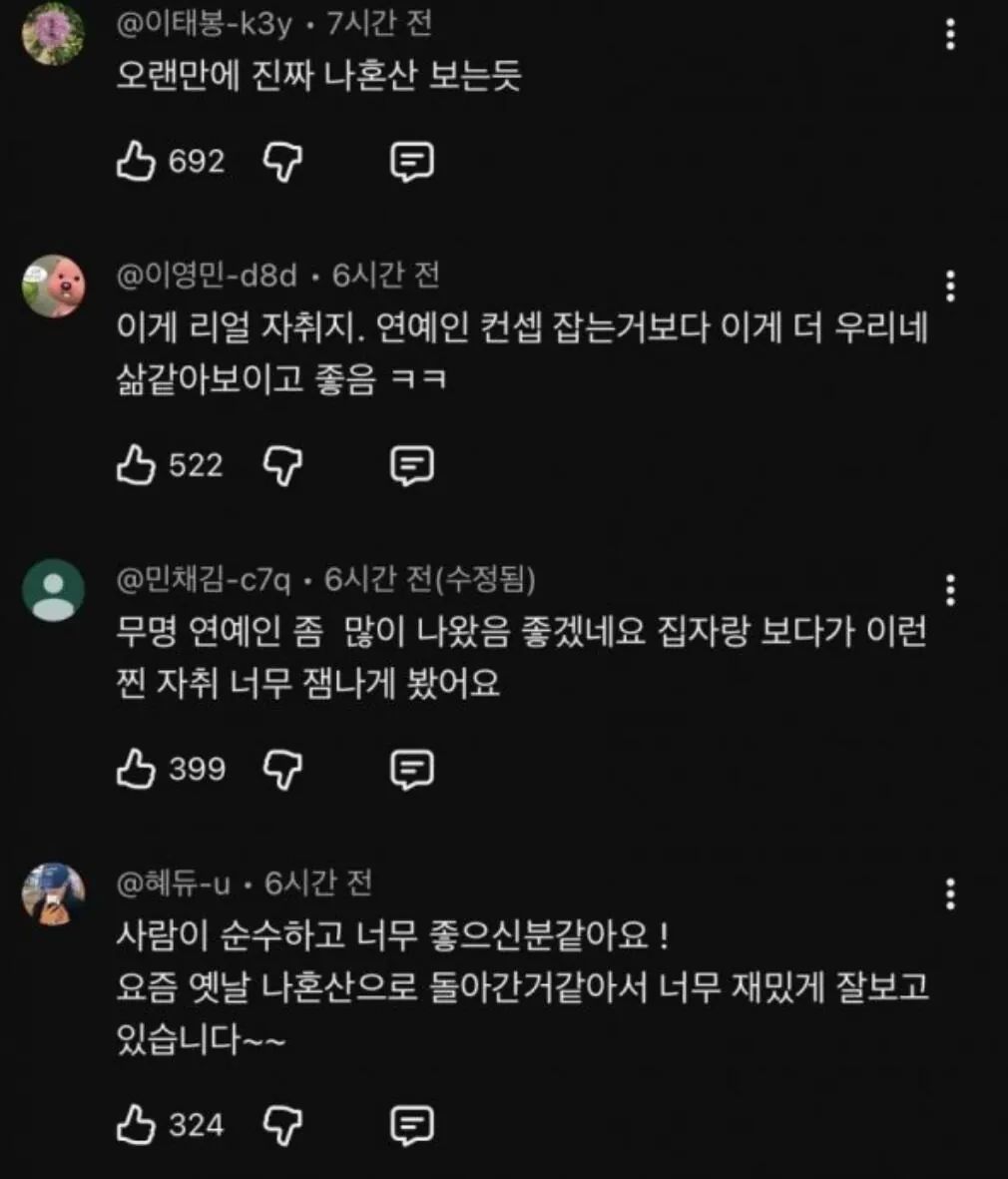This screenshot has height=1179, width=1008.
Task: Reply to @이태봉-k3y's comment
Action: coord(411,161)
